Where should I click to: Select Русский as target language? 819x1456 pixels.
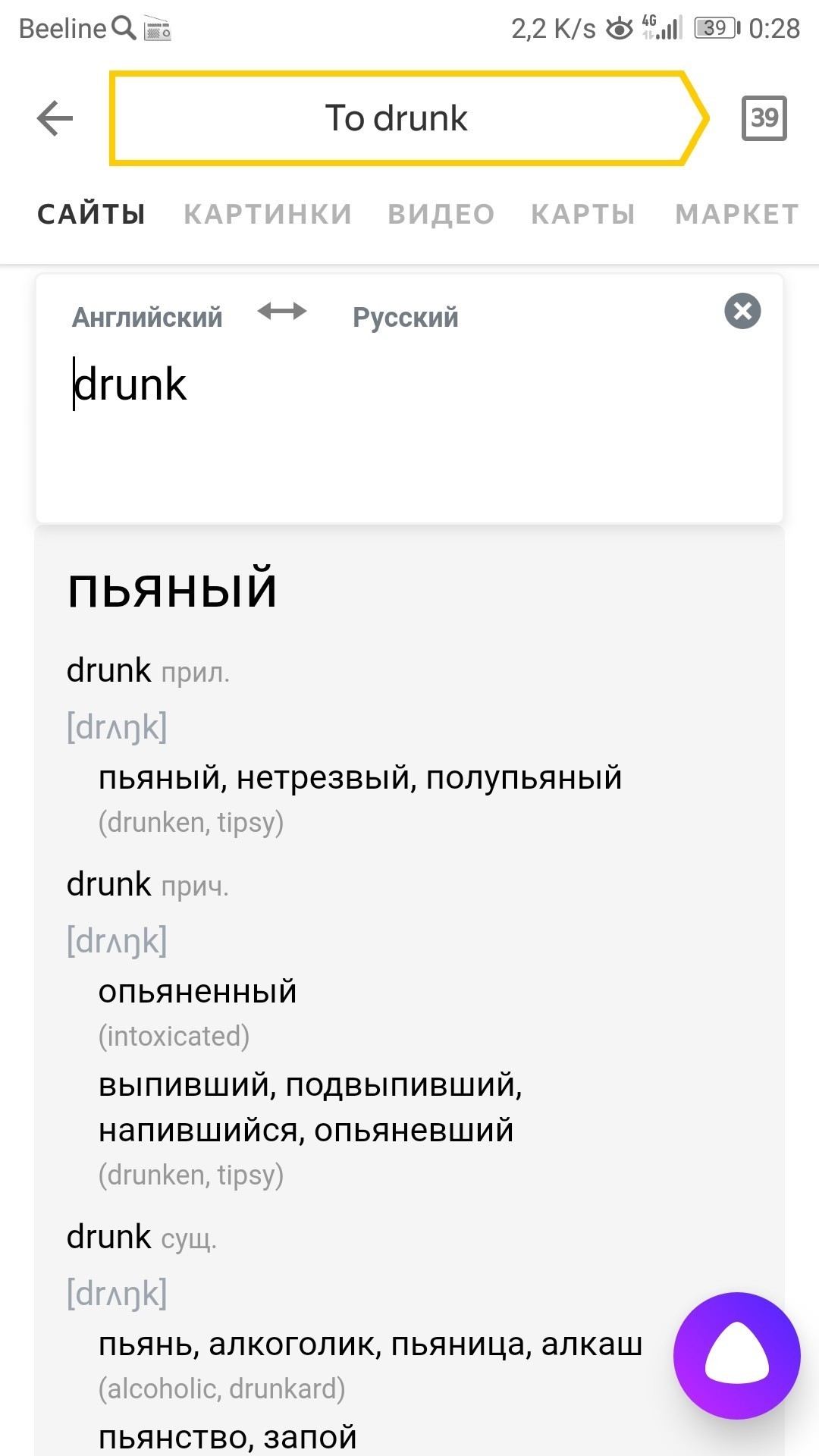(406, 317)
